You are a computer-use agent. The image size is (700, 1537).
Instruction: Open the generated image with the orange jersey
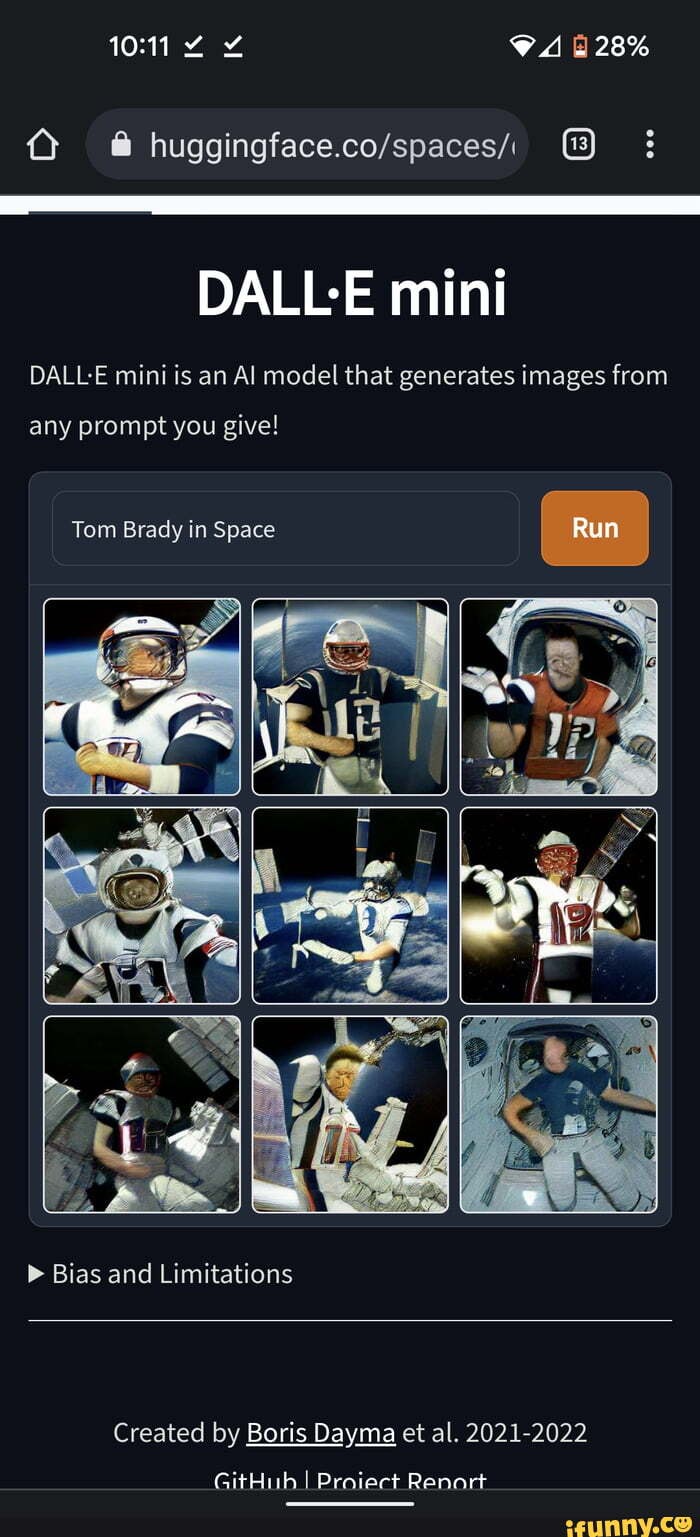(x=558, y=697)
